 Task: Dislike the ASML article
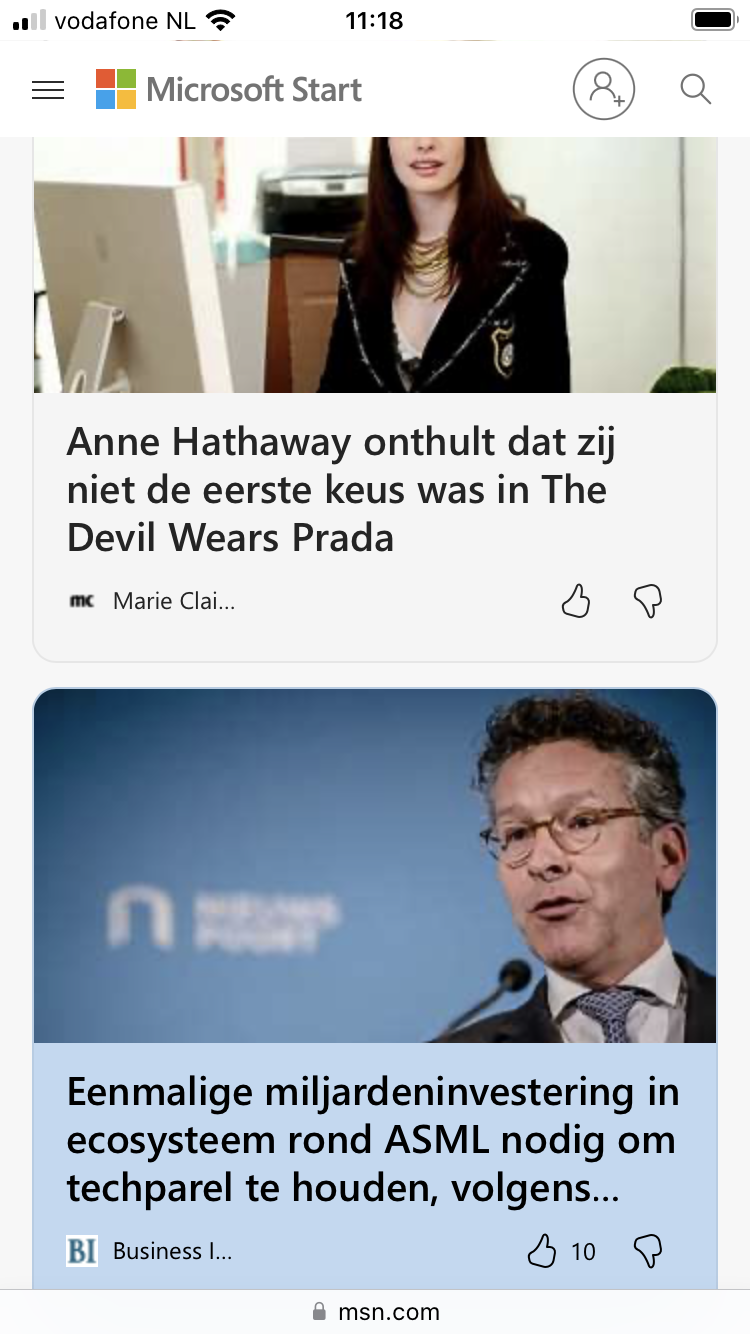point(648,1251)
